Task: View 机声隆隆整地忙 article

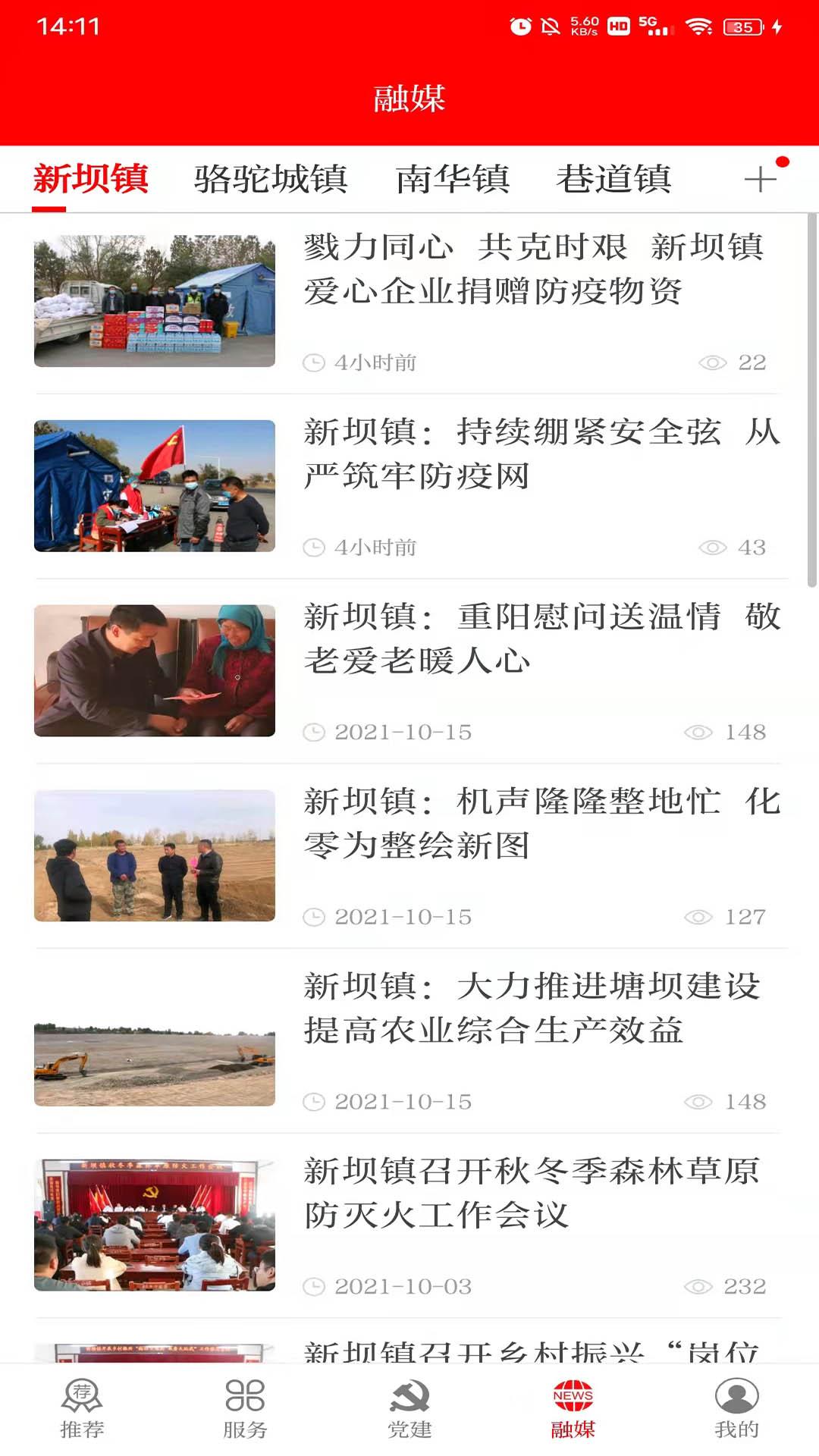Action: pyautogui.click(x=541, y=824)
